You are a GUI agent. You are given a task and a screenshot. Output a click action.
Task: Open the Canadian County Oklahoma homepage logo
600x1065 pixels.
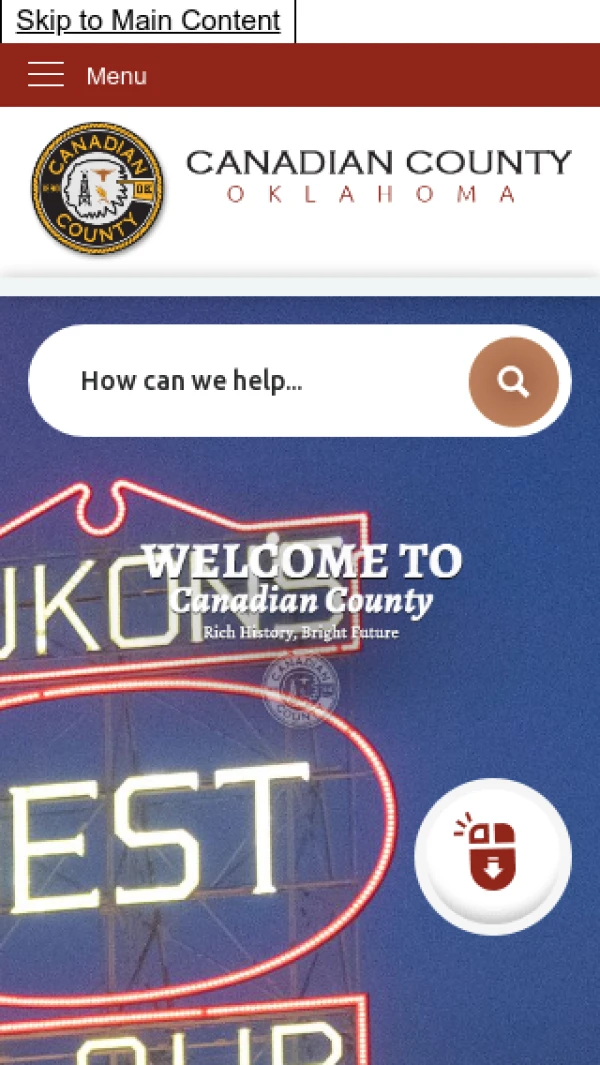[x=300, y=188]
